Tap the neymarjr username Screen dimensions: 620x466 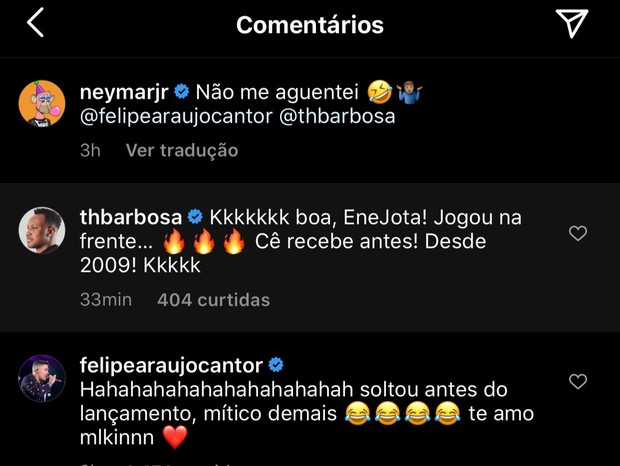coord(124,92)
